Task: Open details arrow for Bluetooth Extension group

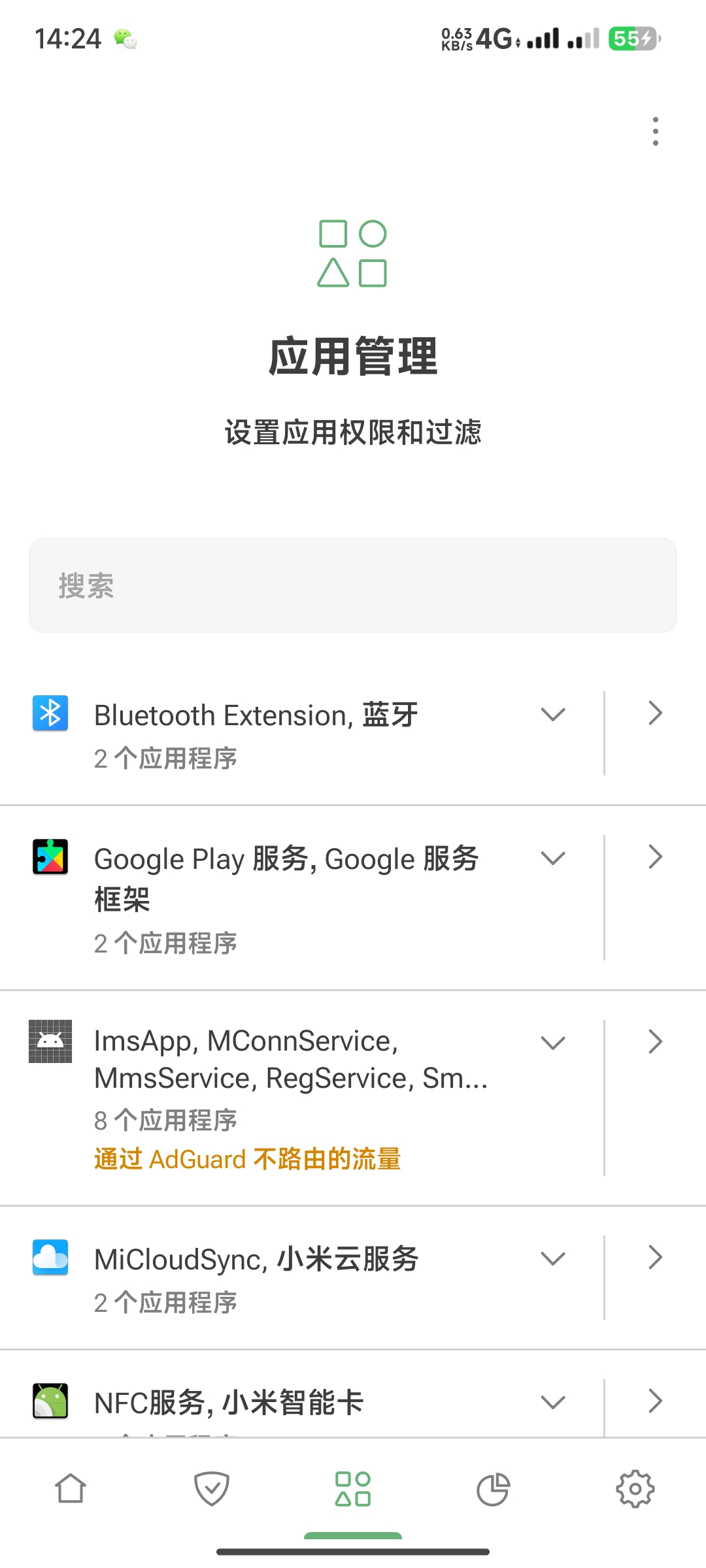Action: click(x=655, y=713)
